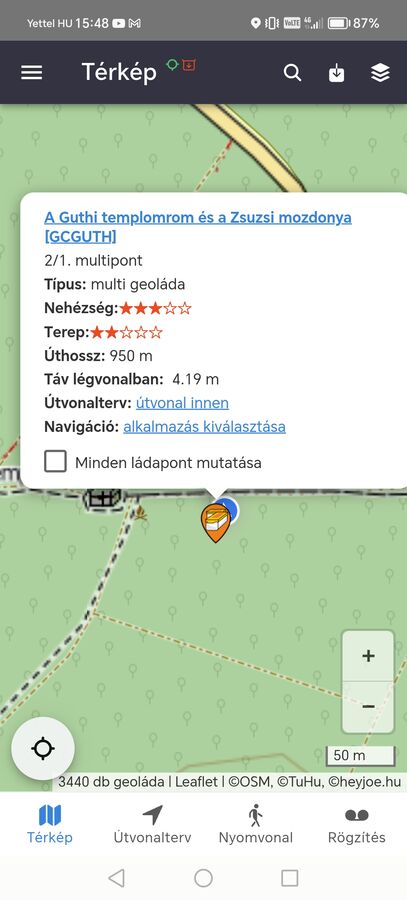The image size is (407, 900).
Task: Open the search magnifier icon
Action: pos(292,73)
